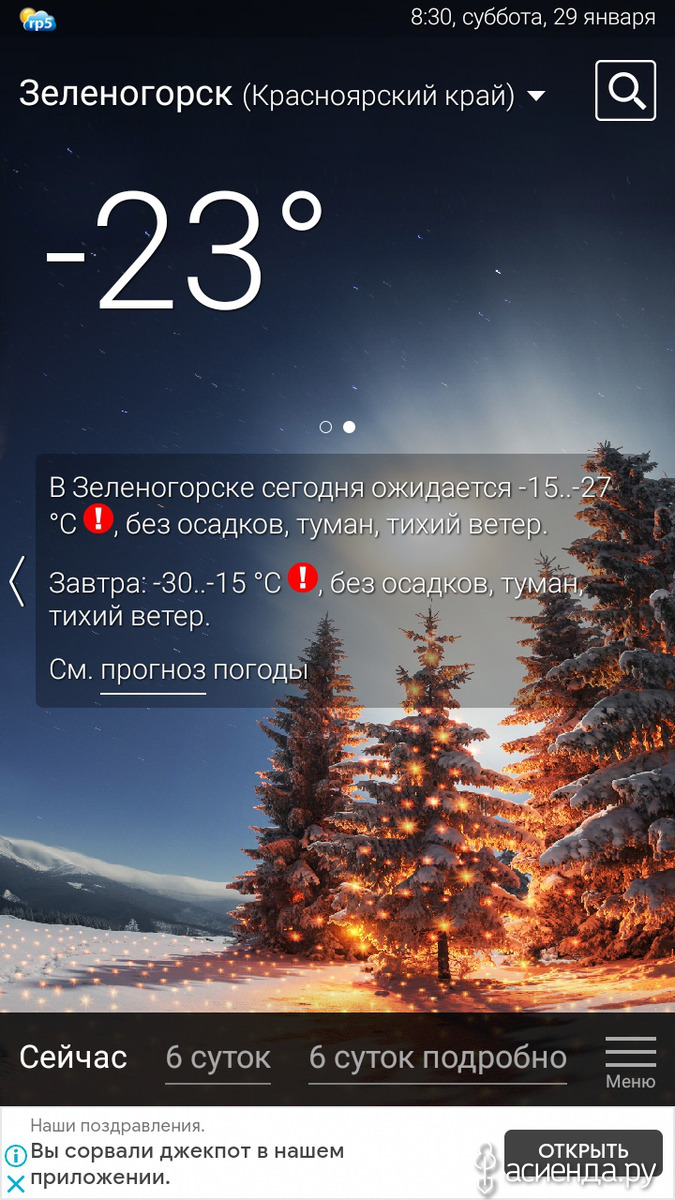This screenshot has width=675, height=1200.
Task: Open the прогноз погоды link
Action: tap(204, 670)
